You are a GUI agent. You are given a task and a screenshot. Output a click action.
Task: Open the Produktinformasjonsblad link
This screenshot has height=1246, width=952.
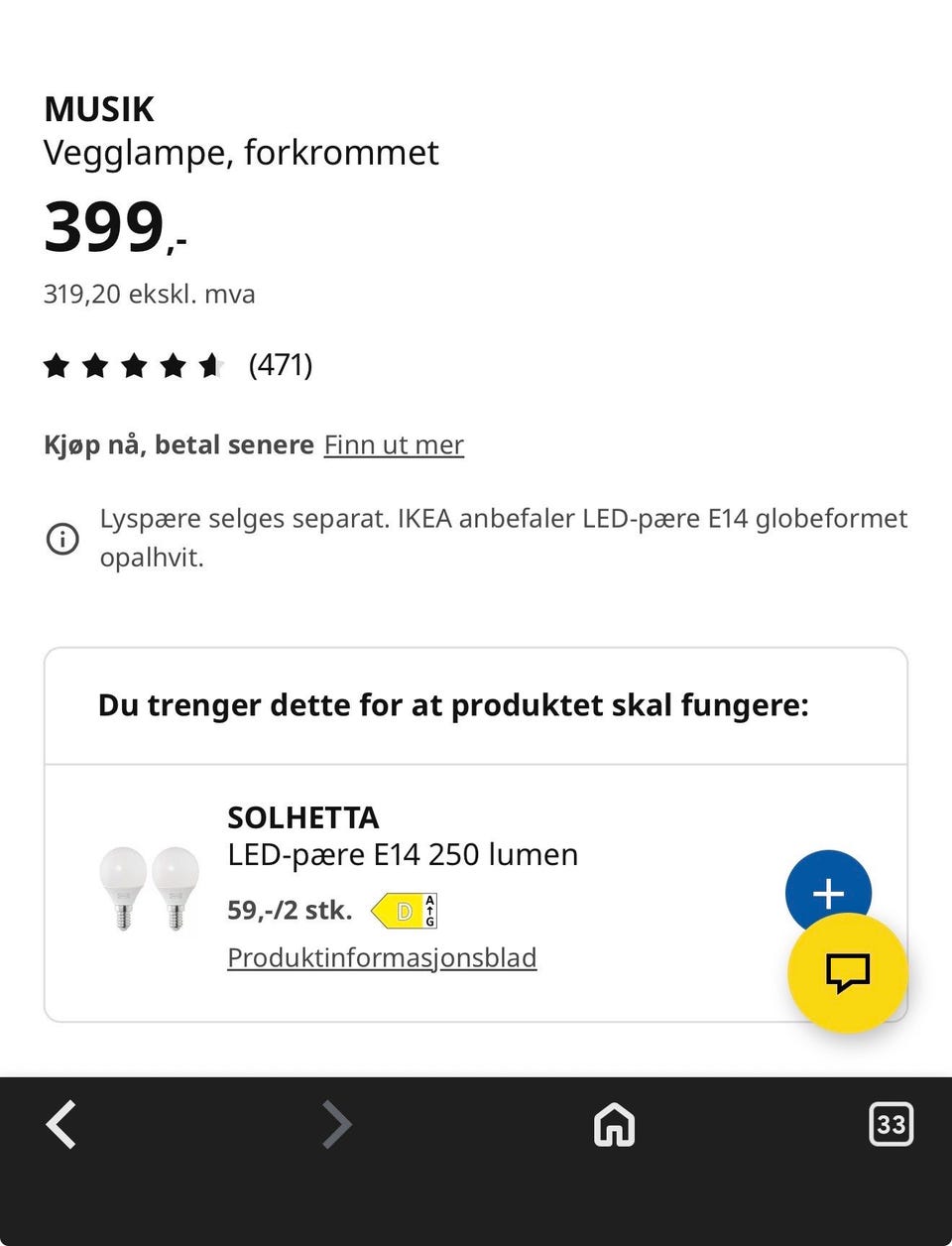coord(382,957)
